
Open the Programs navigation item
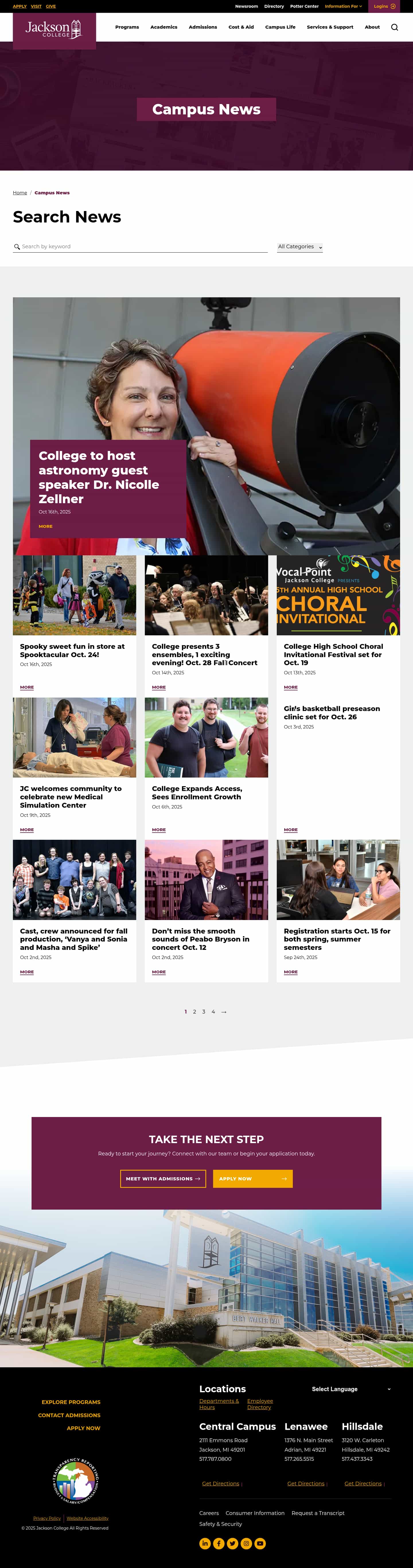(127, 28)
